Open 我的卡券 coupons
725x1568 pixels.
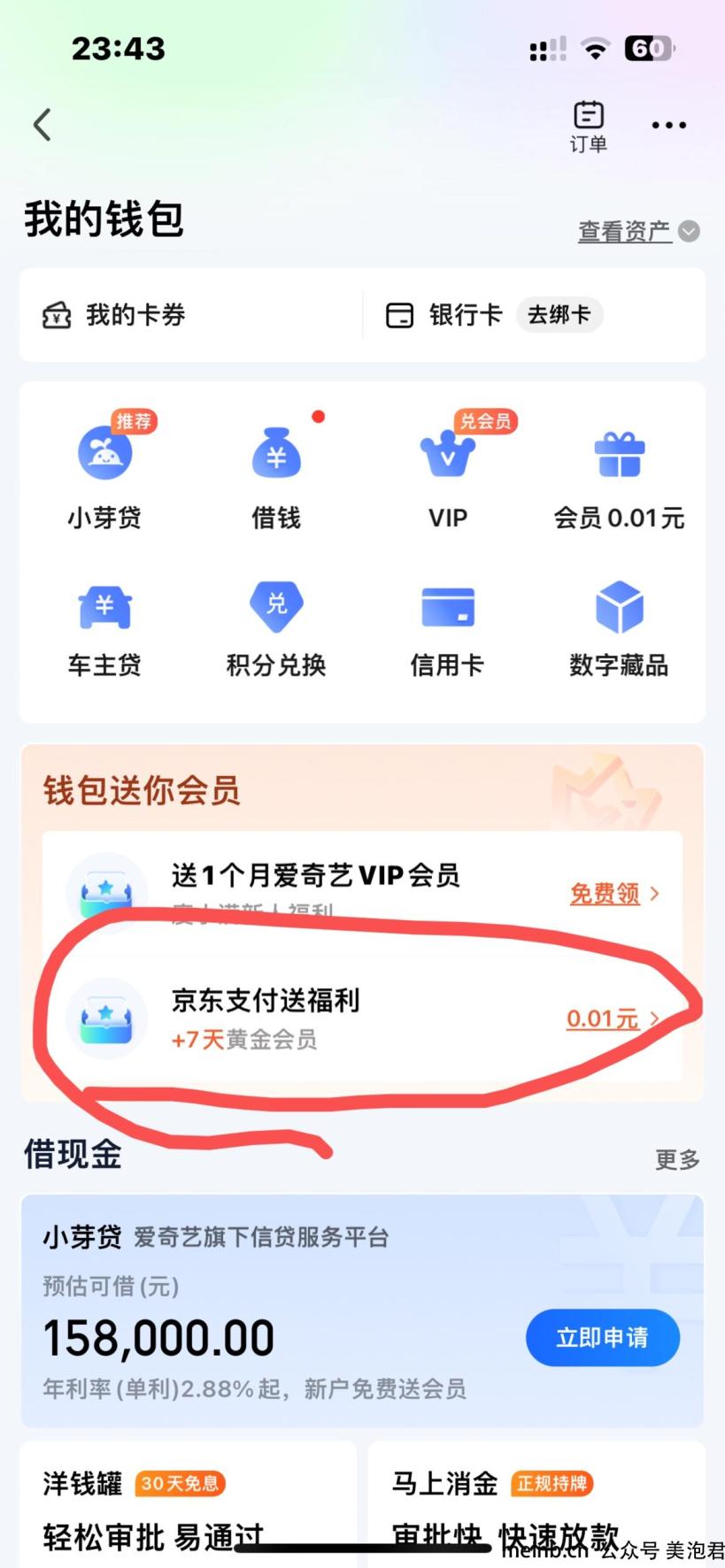pos(115,315)
